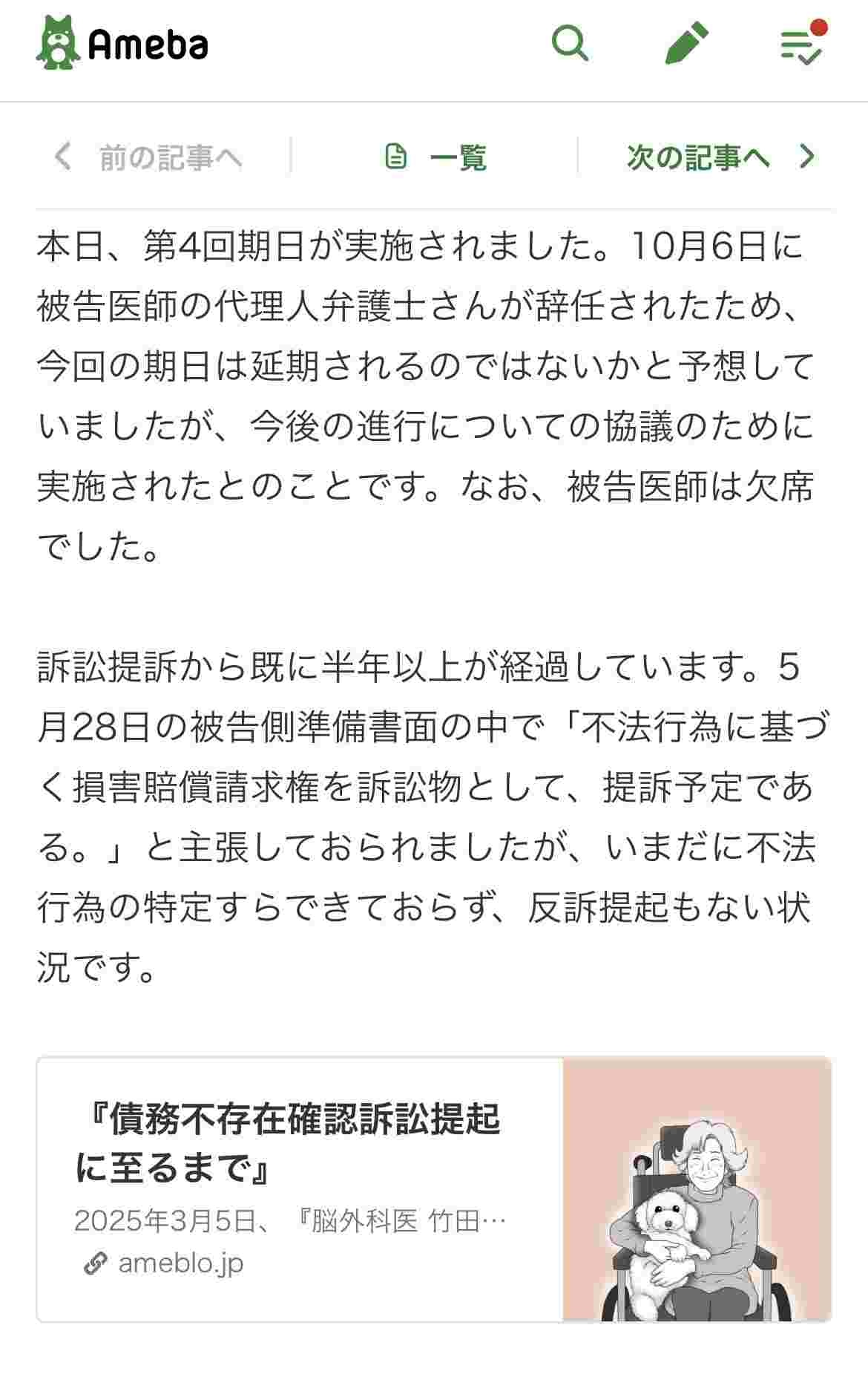
Task: Tap the Ameba logo to go home
Action: coord(122,44)
